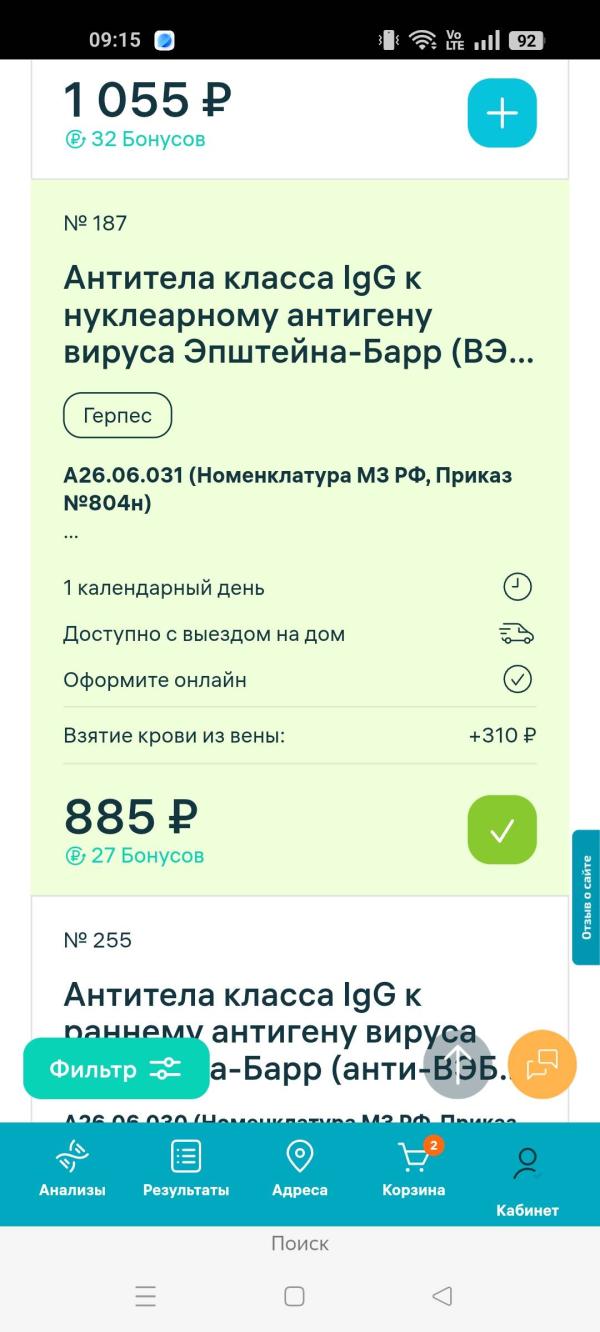Add the 1 055 ₽ test to cart
This screenshot has height=1332, width=600.
[502, 113]
